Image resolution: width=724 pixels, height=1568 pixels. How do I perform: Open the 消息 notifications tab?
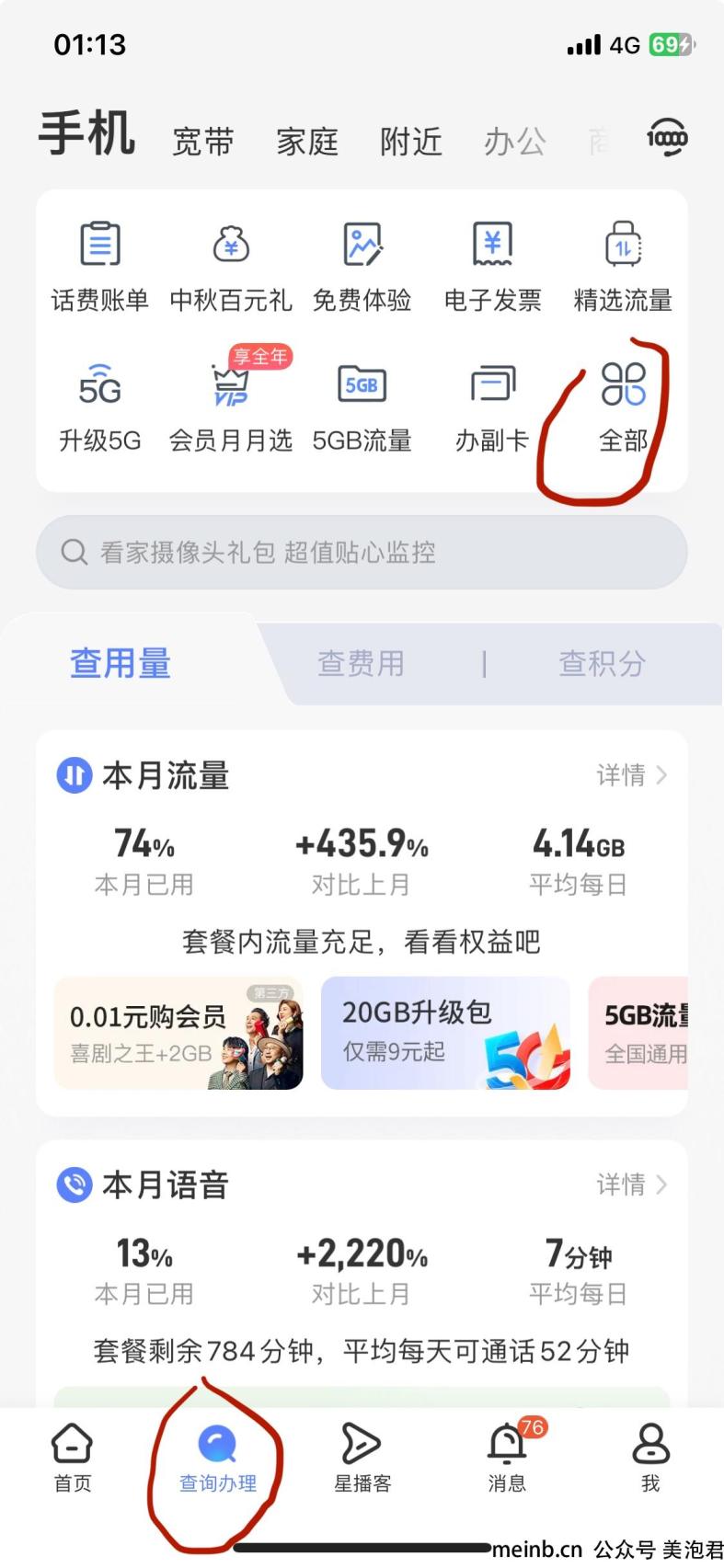pyautogui.click(x=507, y=1458)
